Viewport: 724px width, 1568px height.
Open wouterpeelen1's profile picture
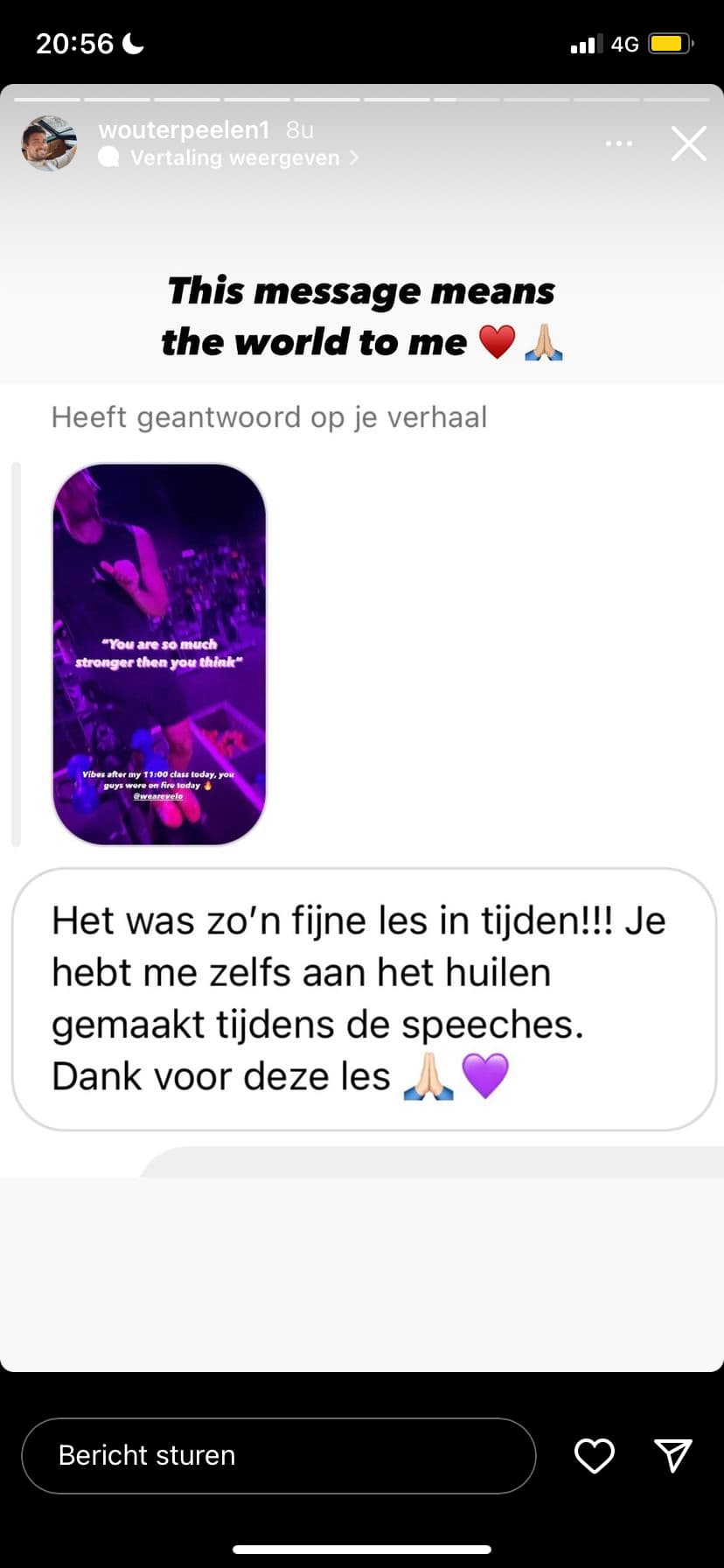pos(49,143)
